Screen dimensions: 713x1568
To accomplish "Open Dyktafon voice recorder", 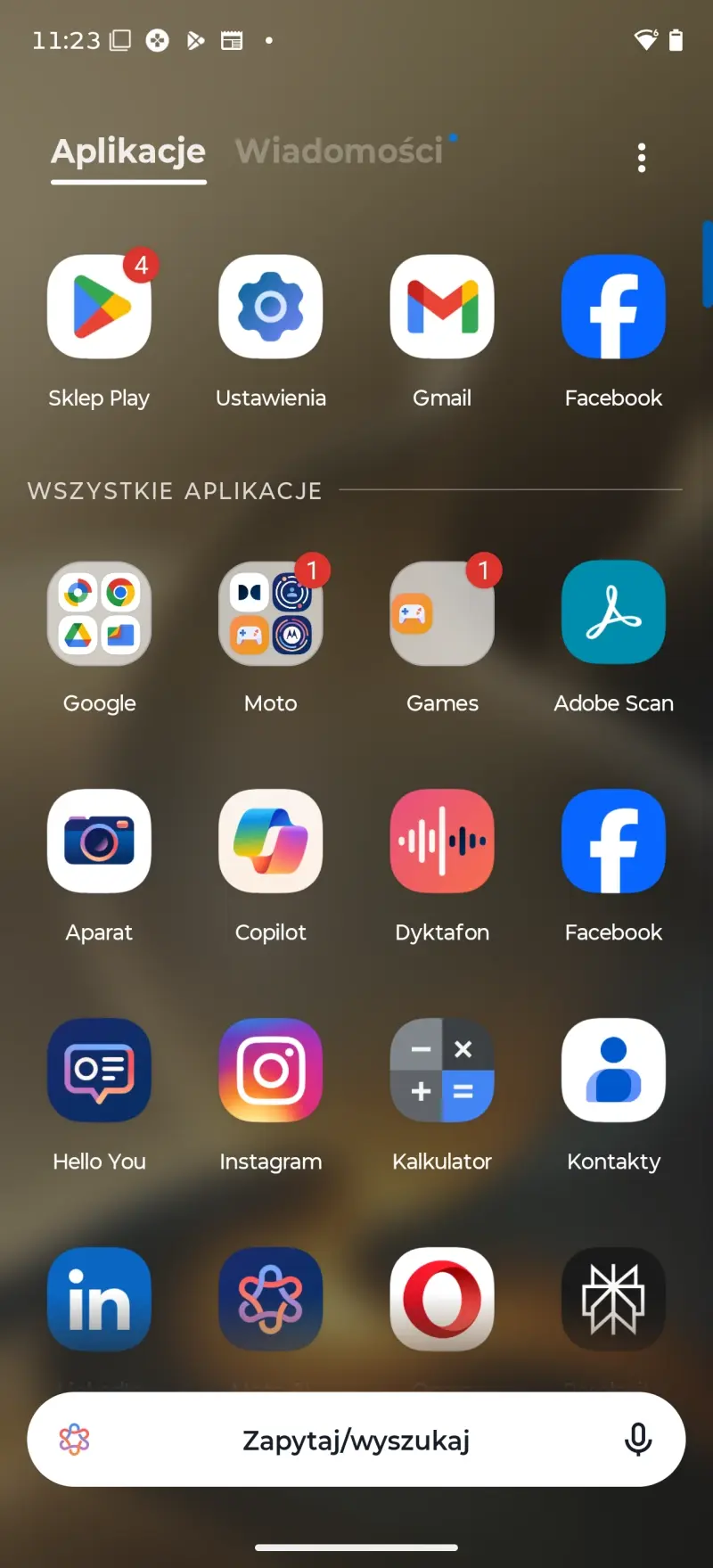I will coord(442,841).
